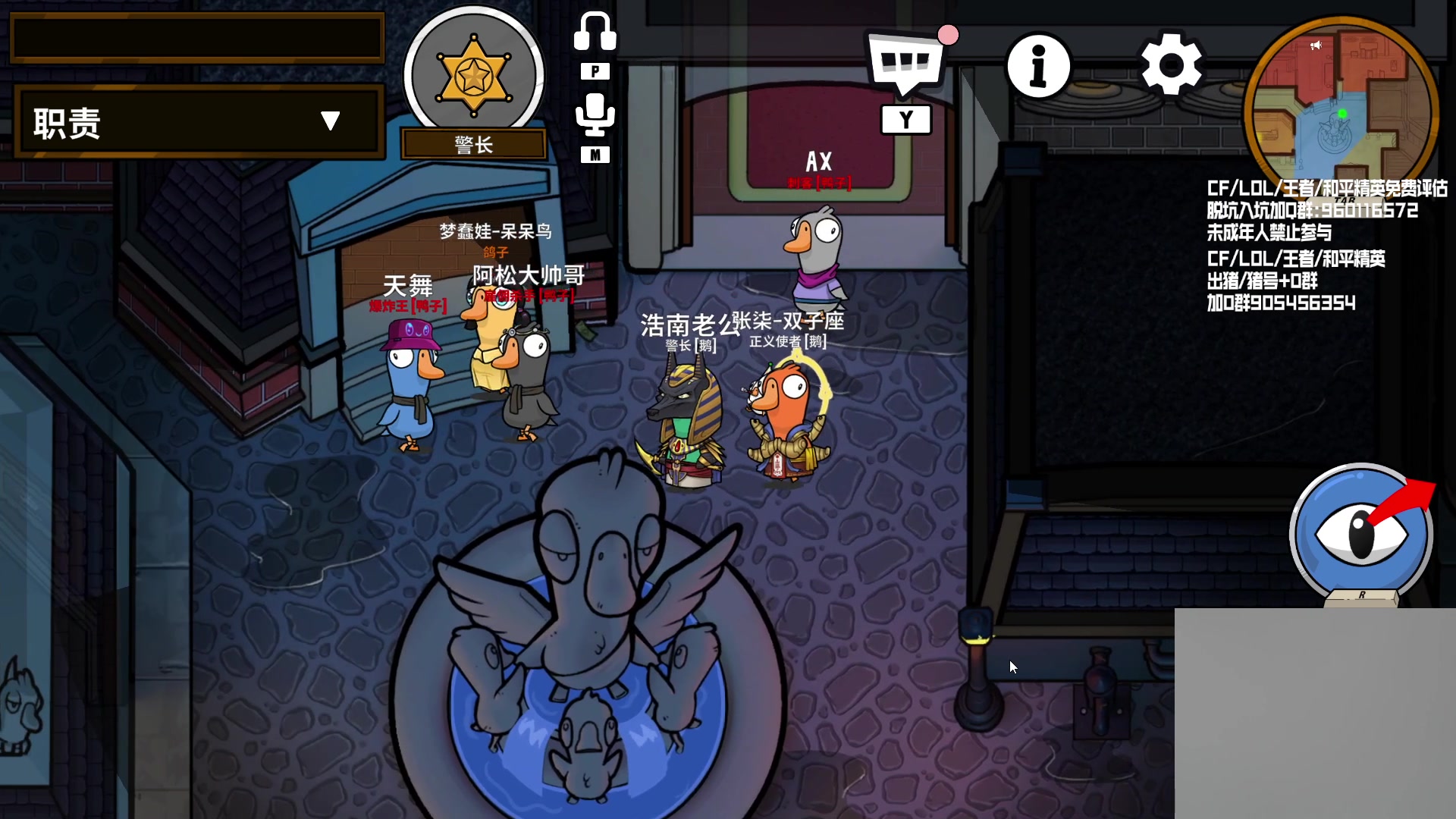Viewport: 1456px width, 819px height.
Task: Toggle the headphones audio icon
Action: point(595,33)
